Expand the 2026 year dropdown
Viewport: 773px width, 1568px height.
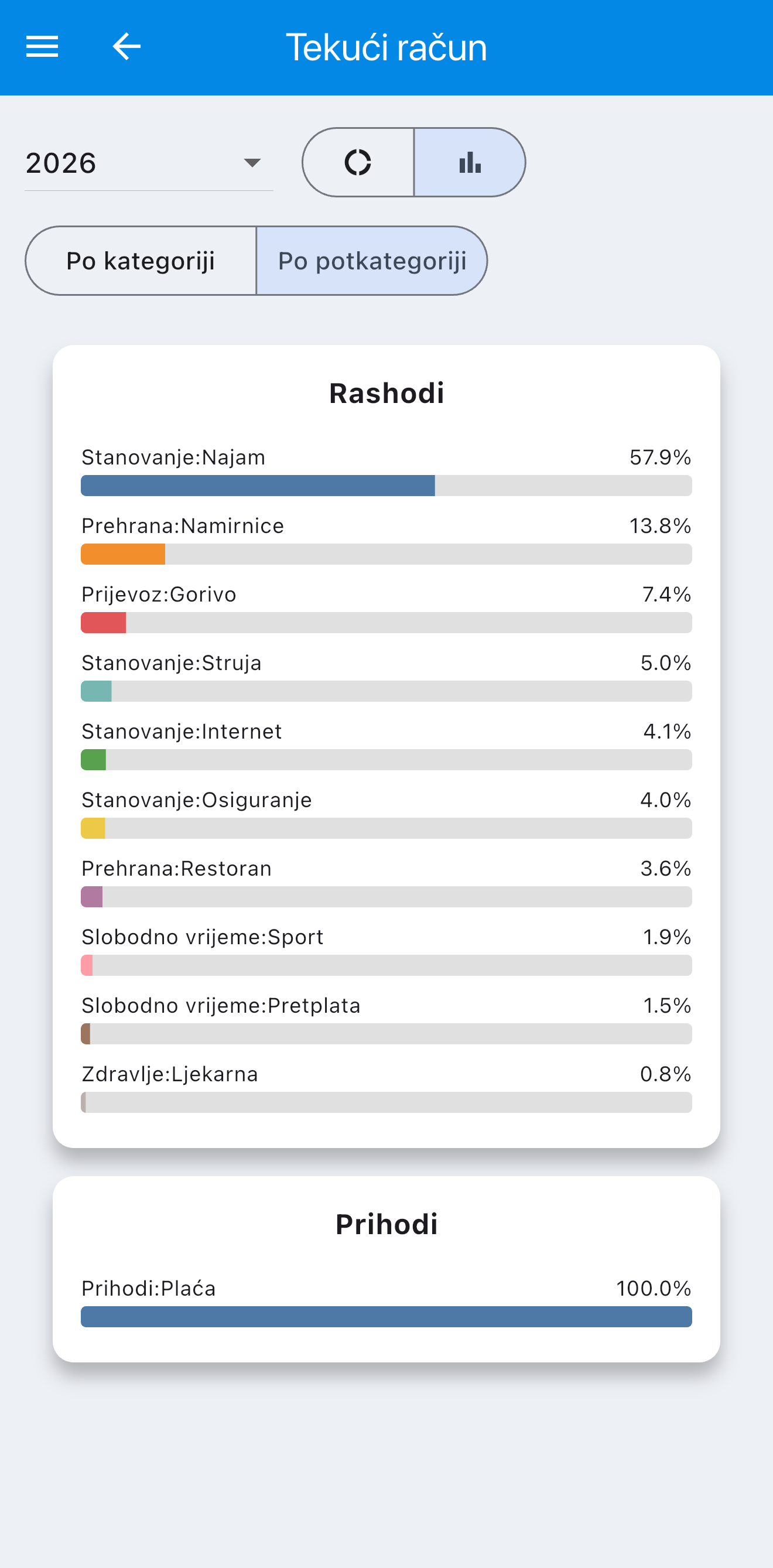pyautogui.click(x=149, y=163)
